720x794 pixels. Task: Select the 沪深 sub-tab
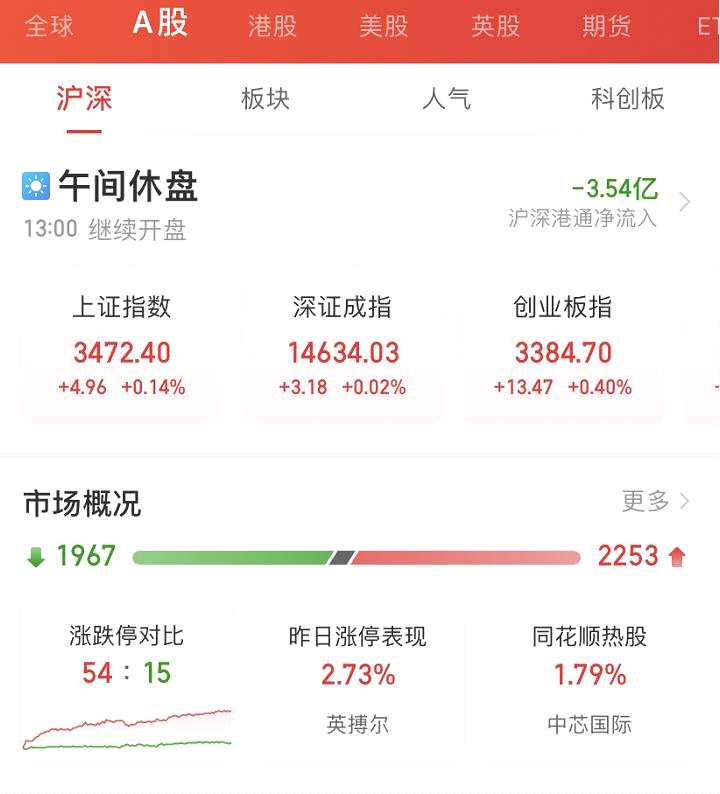84,99
